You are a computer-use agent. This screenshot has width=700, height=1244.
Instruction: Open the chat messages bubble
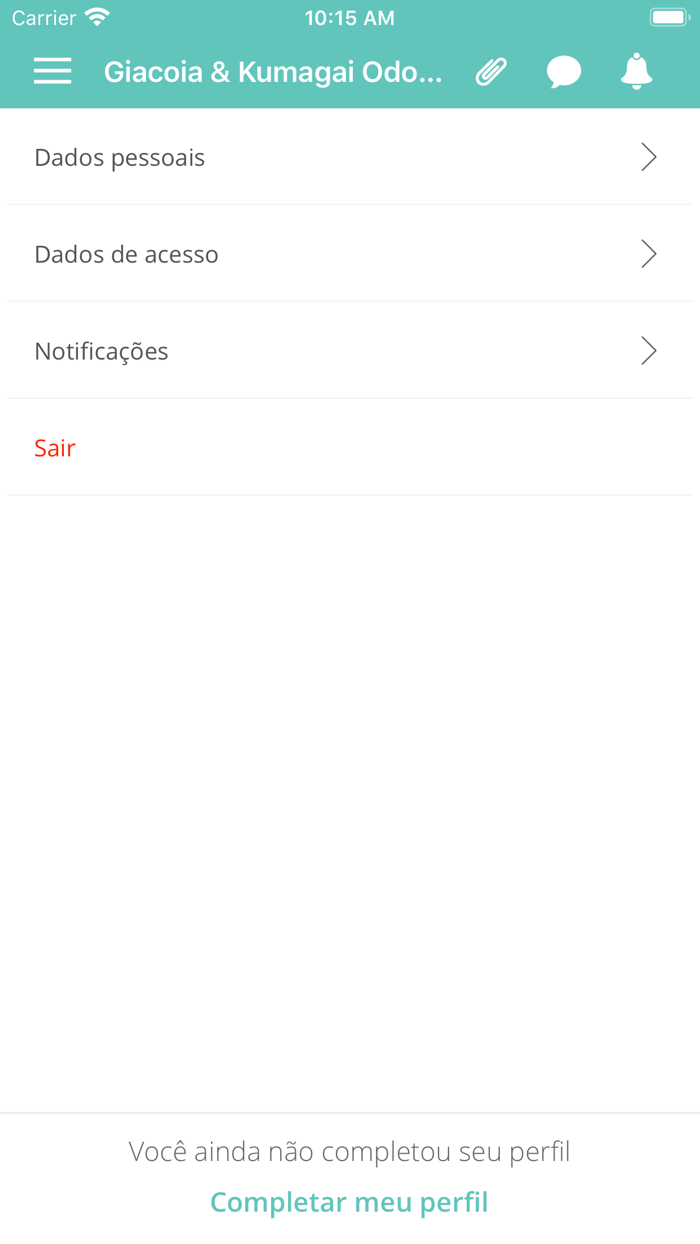[564, 72]
